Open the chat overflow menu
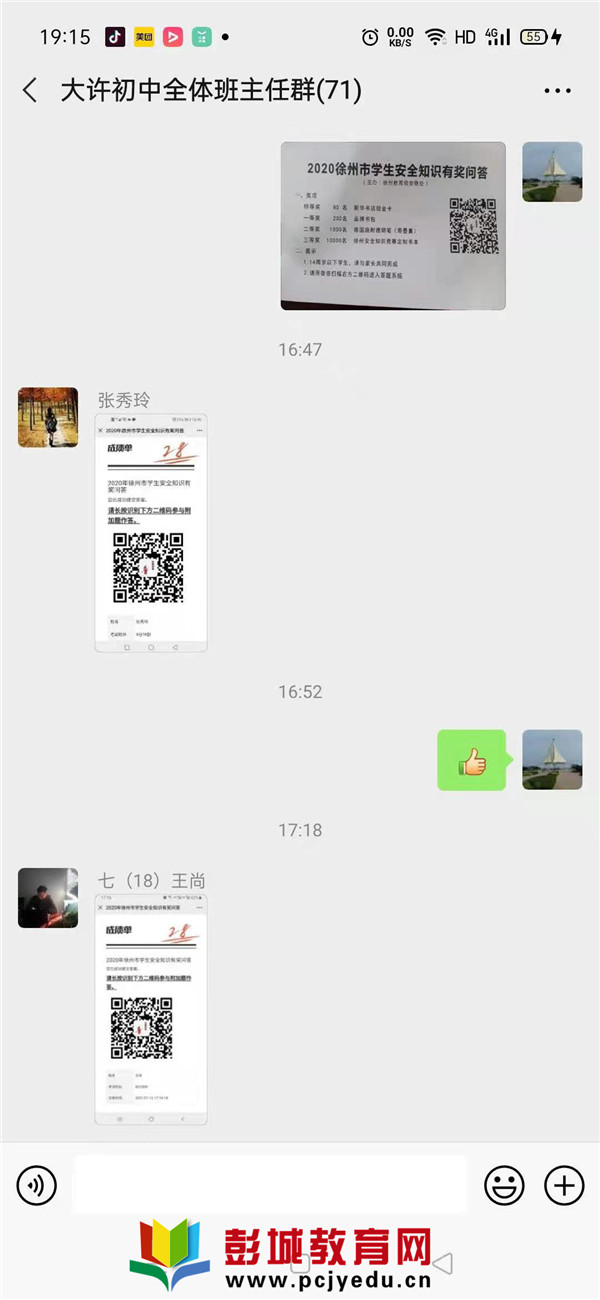The height and width of the screenshot is (1300, 600). (557, 91)
